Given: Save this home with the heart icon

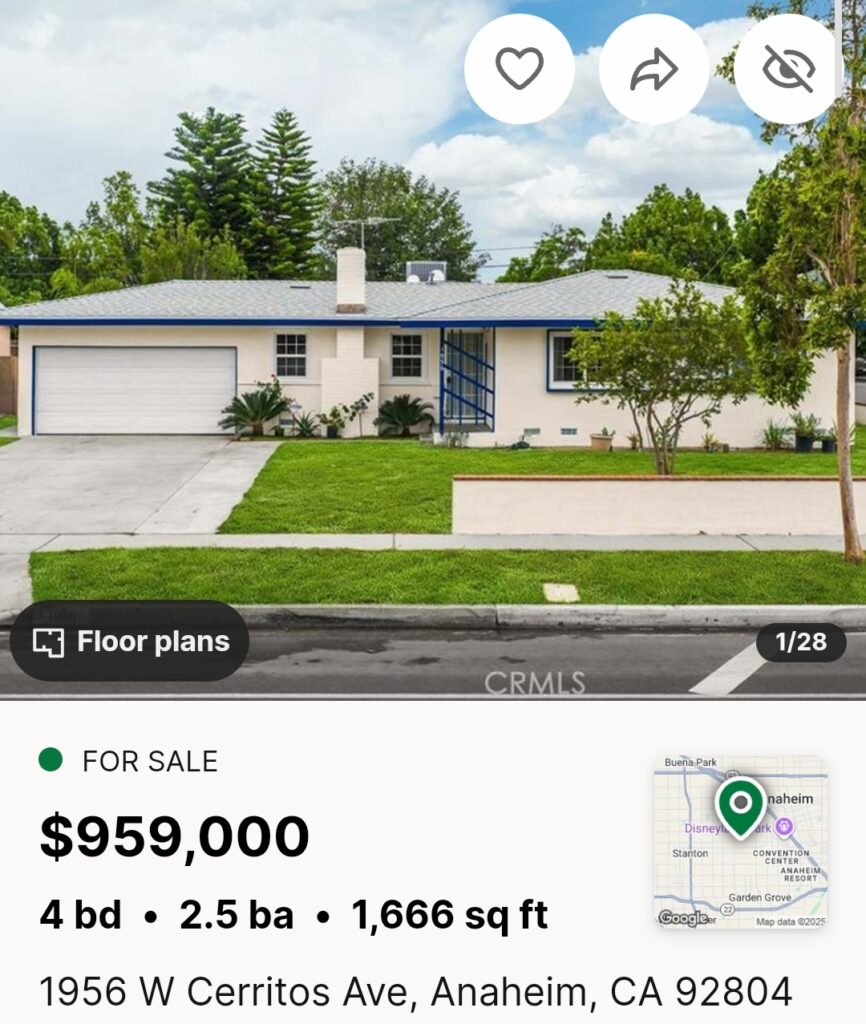Looking at the screenshot, I should (x=519, y=69).
